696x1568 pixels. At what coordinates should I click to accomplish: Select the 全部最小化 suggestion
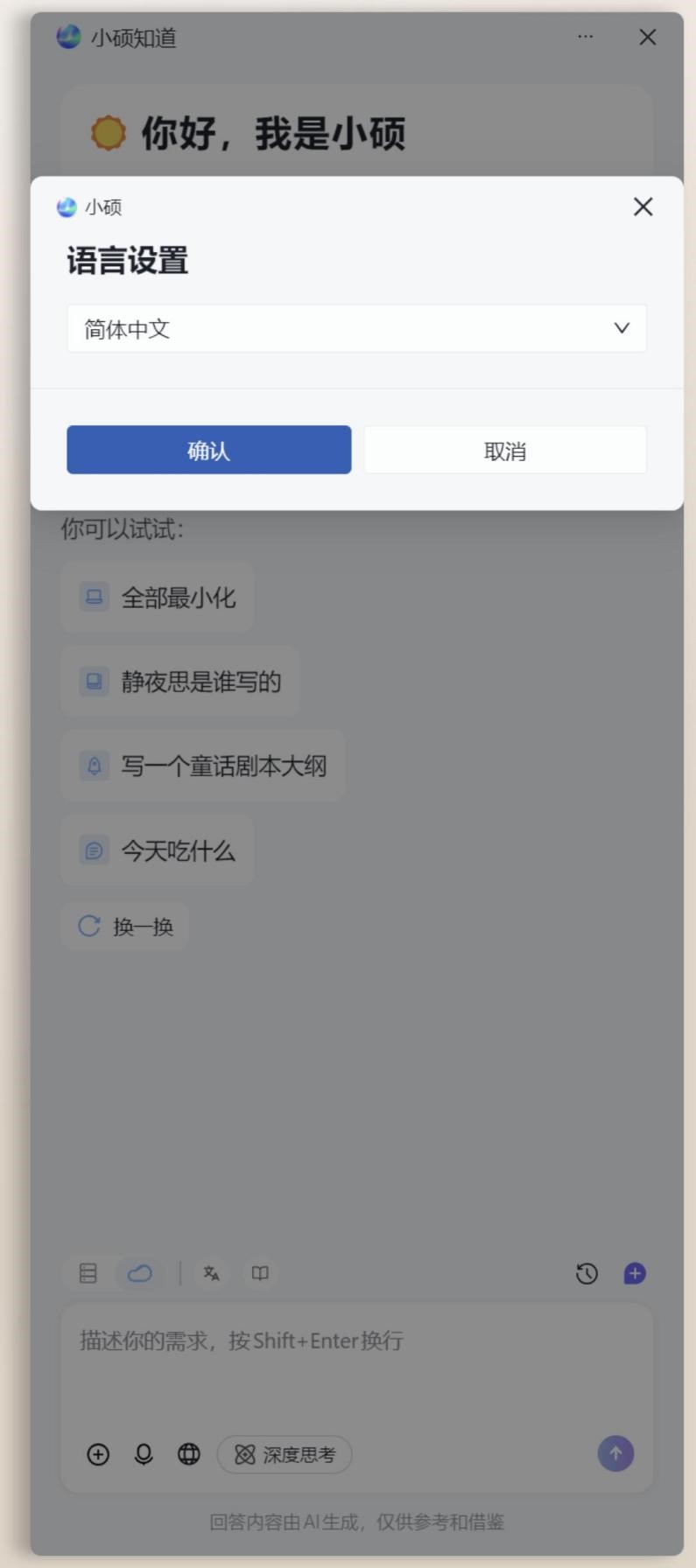click(158, 598)
